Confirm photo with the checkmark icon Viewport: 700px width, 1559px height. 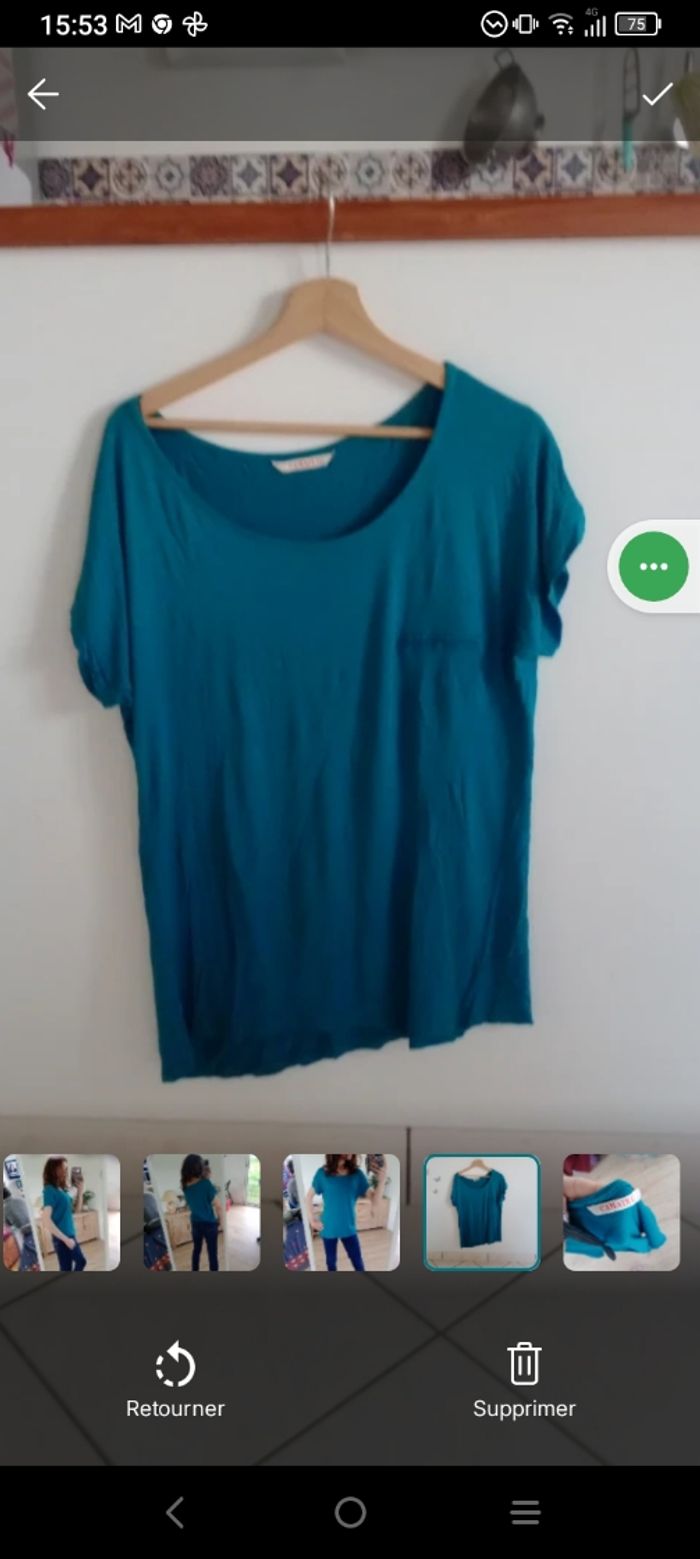pos(657,95)
